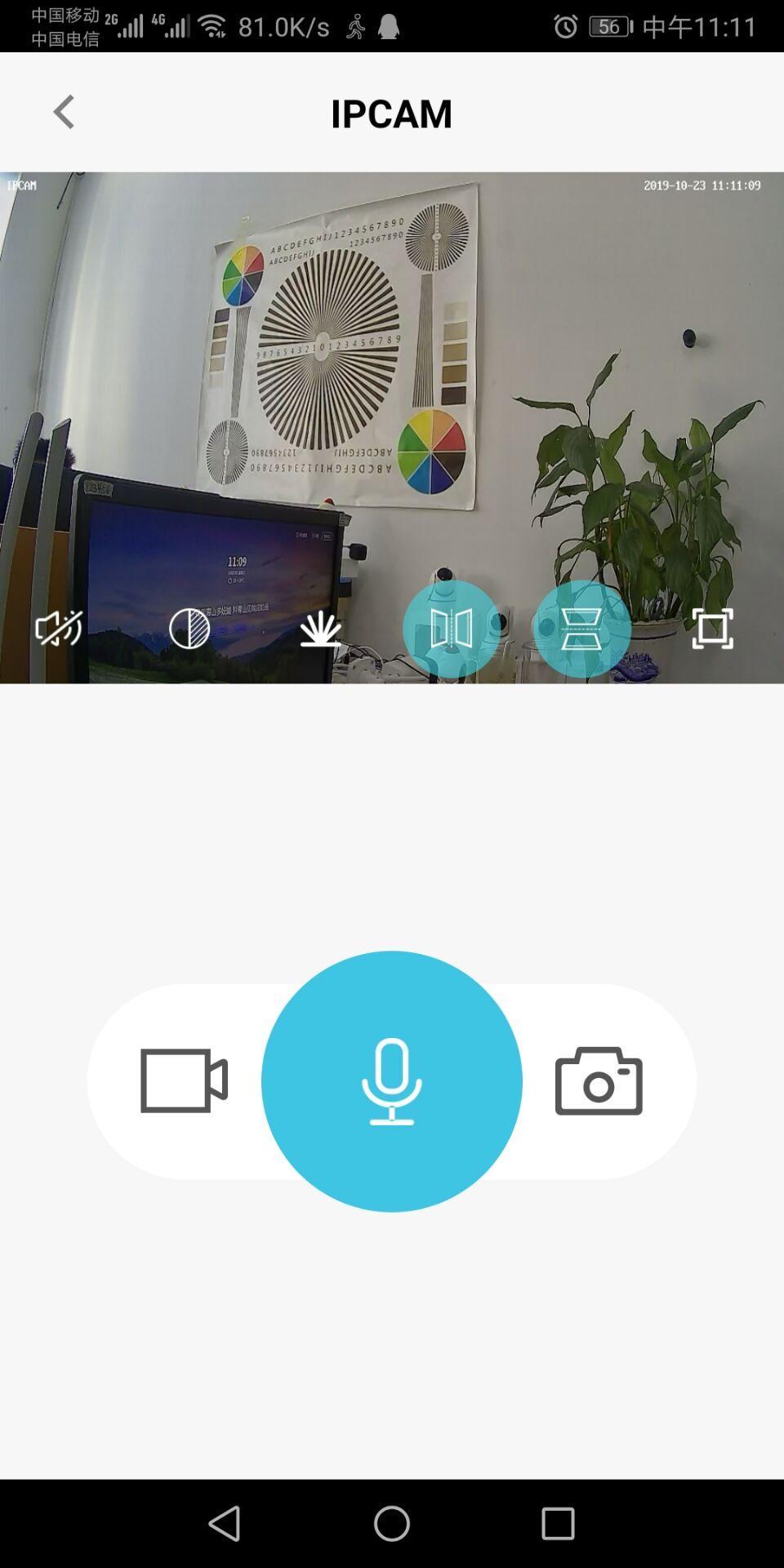
Task: Enter fullscreen video view
Action: tap(712, 629)
